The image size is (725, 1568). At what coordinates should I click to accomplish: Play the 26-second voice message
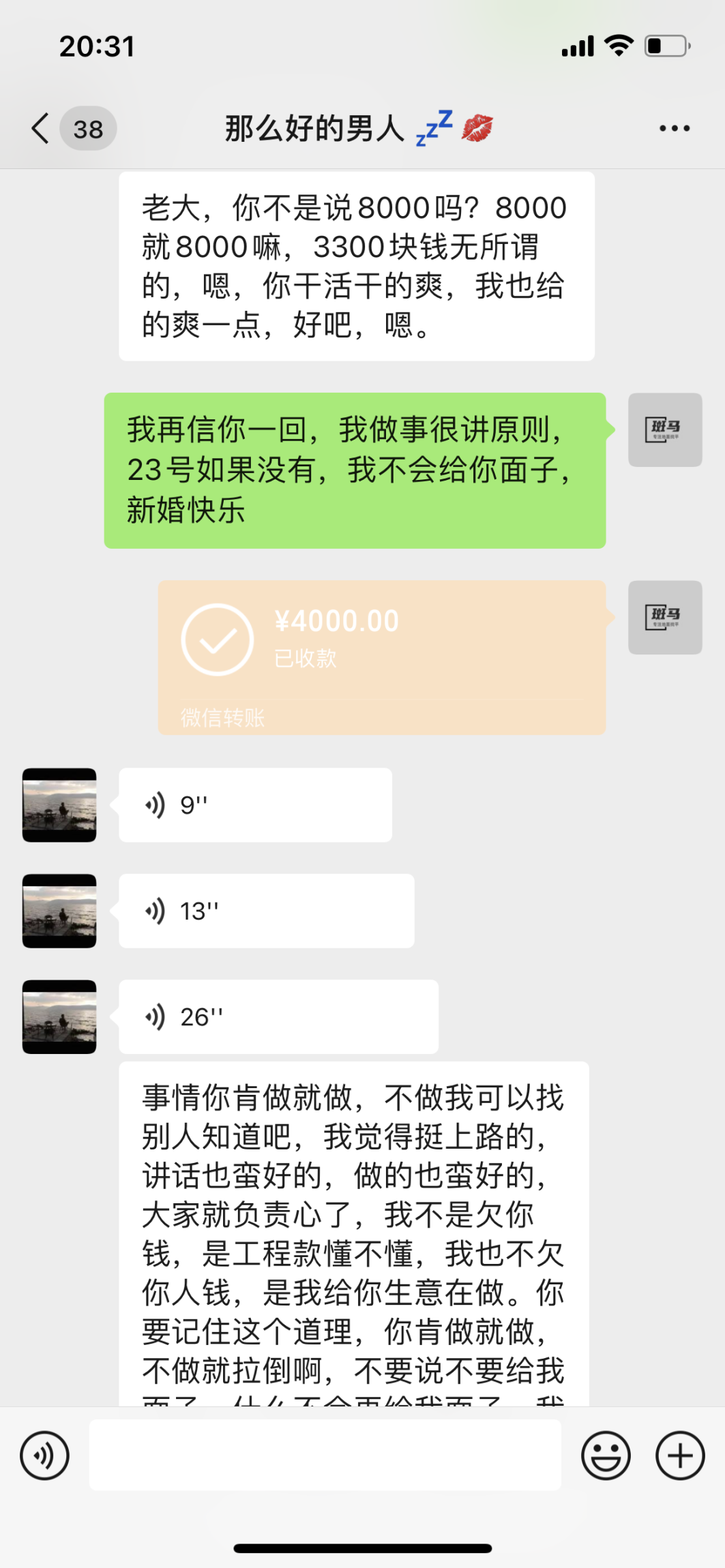pyautogui.click(x=278, y=1016)
